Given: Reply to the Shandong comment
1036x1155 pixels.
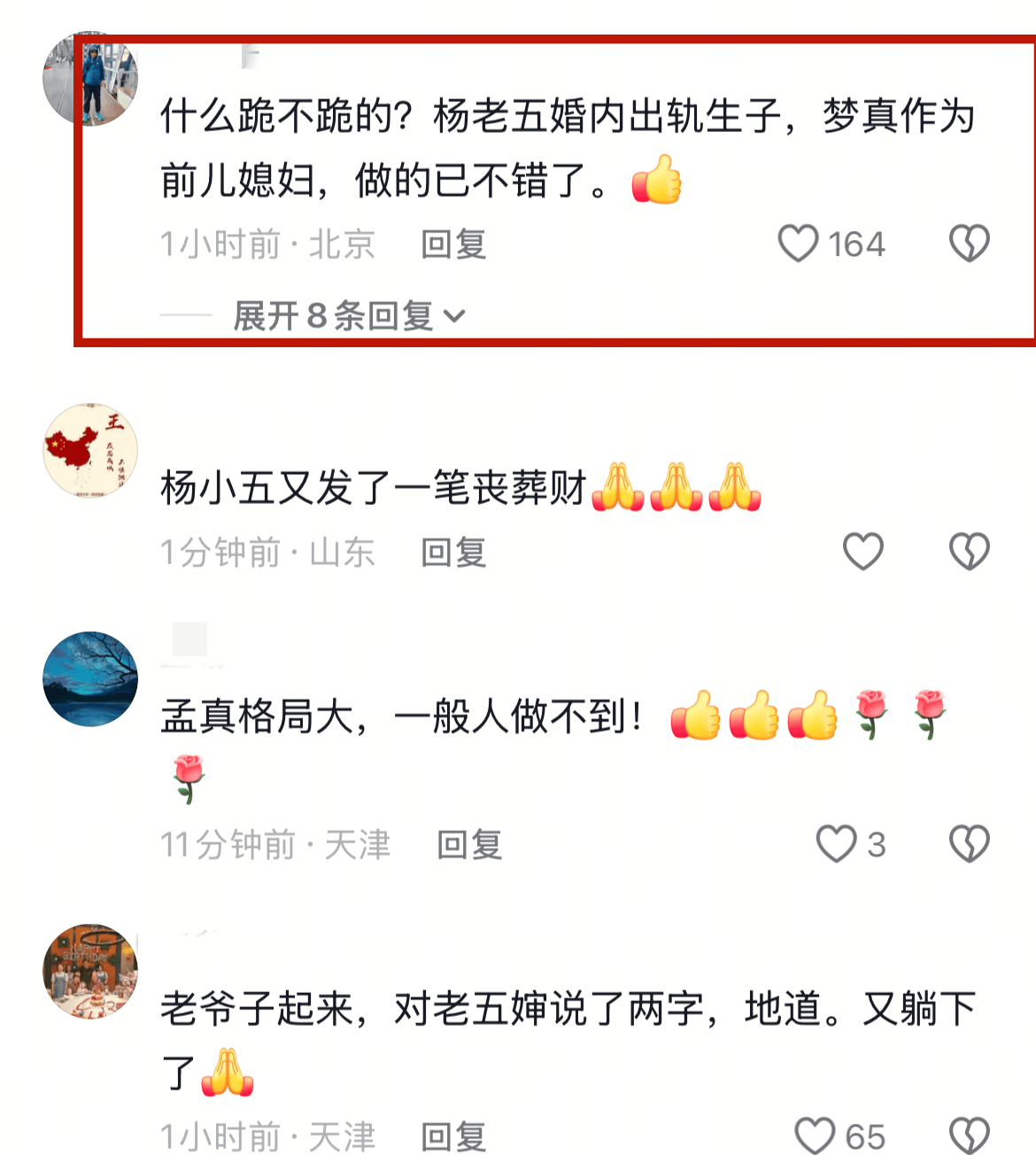Looking at the screenshot, I should (453, 553).
